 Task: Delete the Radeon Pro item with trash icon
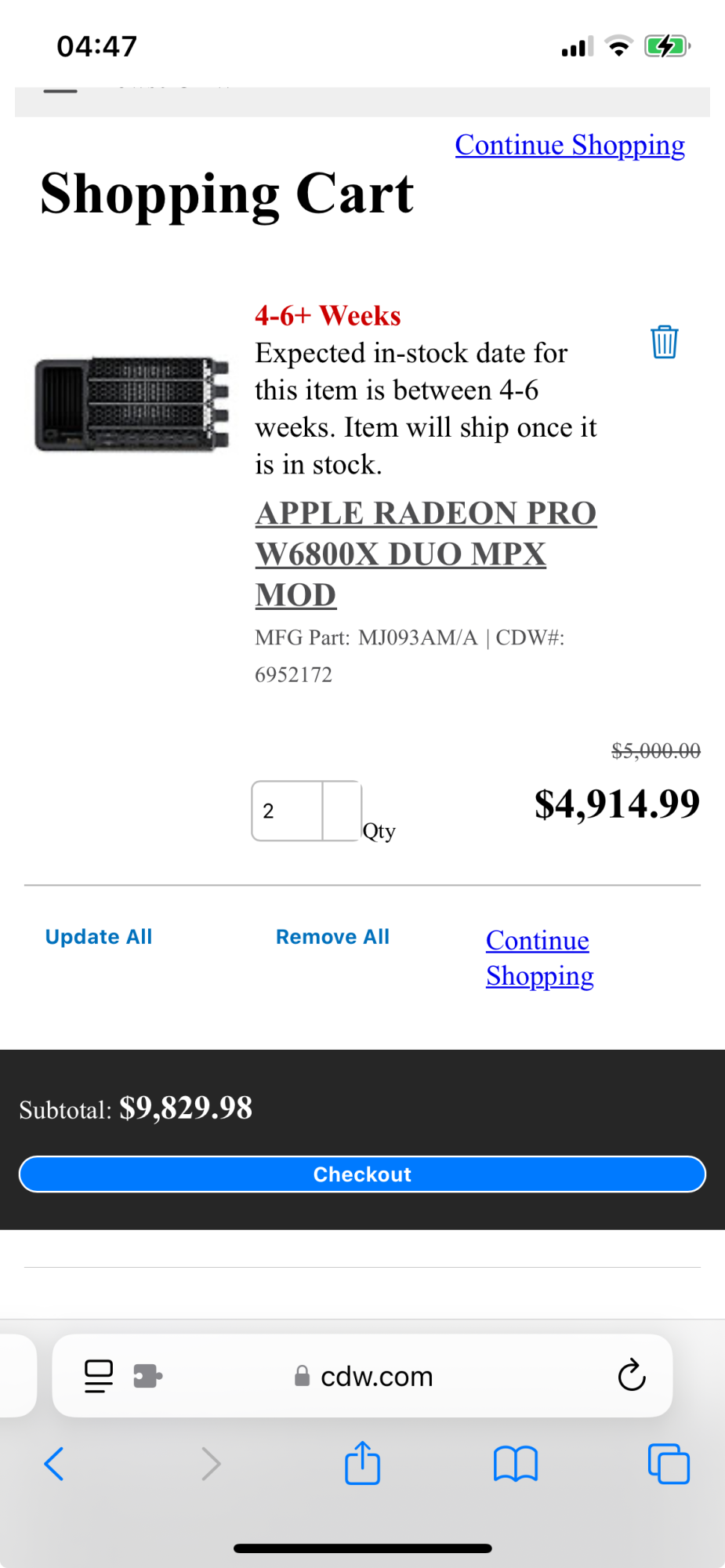coord(664,342)
